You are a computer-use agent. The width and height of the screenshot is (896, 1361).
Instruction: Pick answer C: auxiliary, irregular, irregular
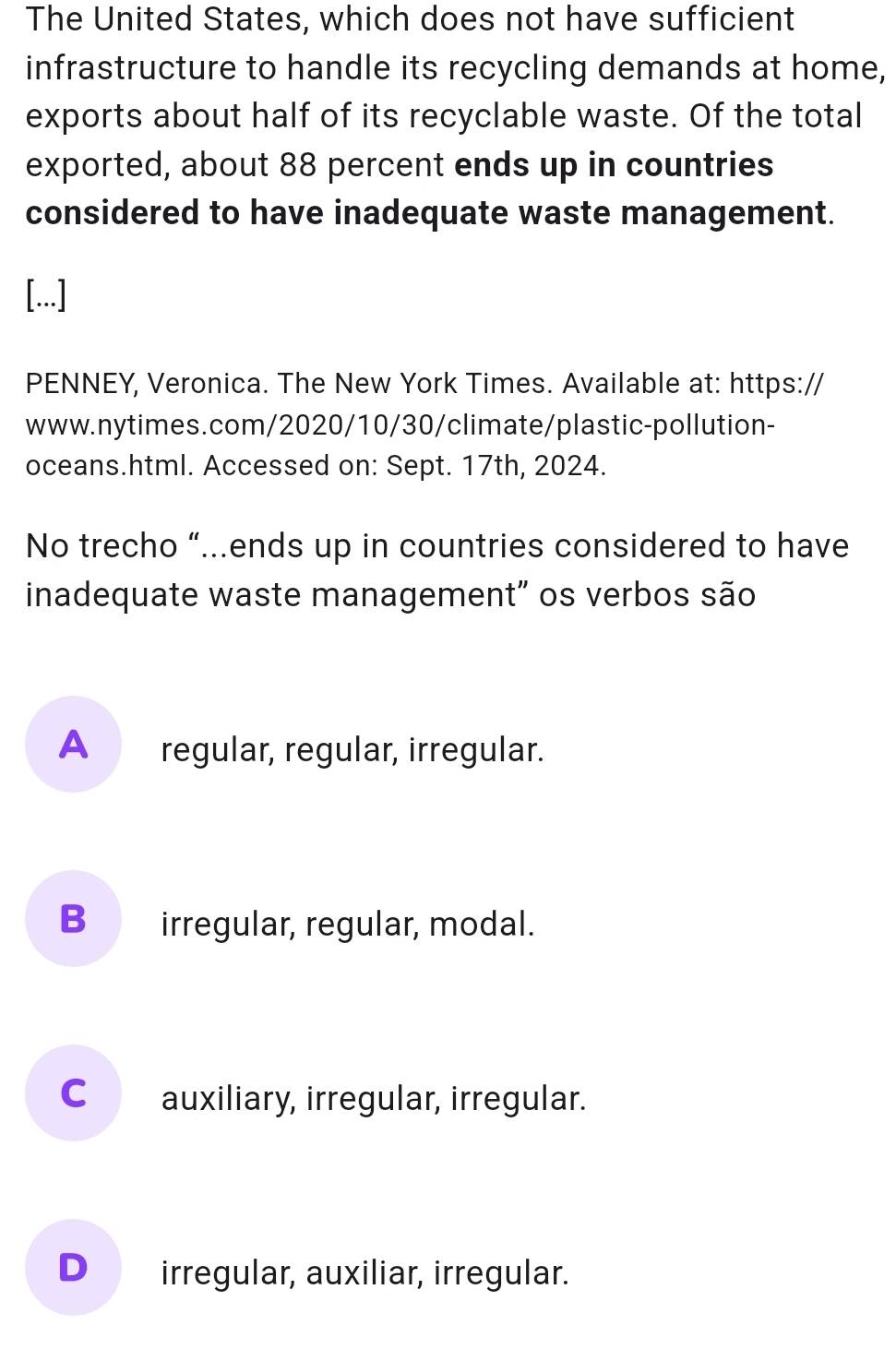pyautogui.click(x=74, y=1093)
